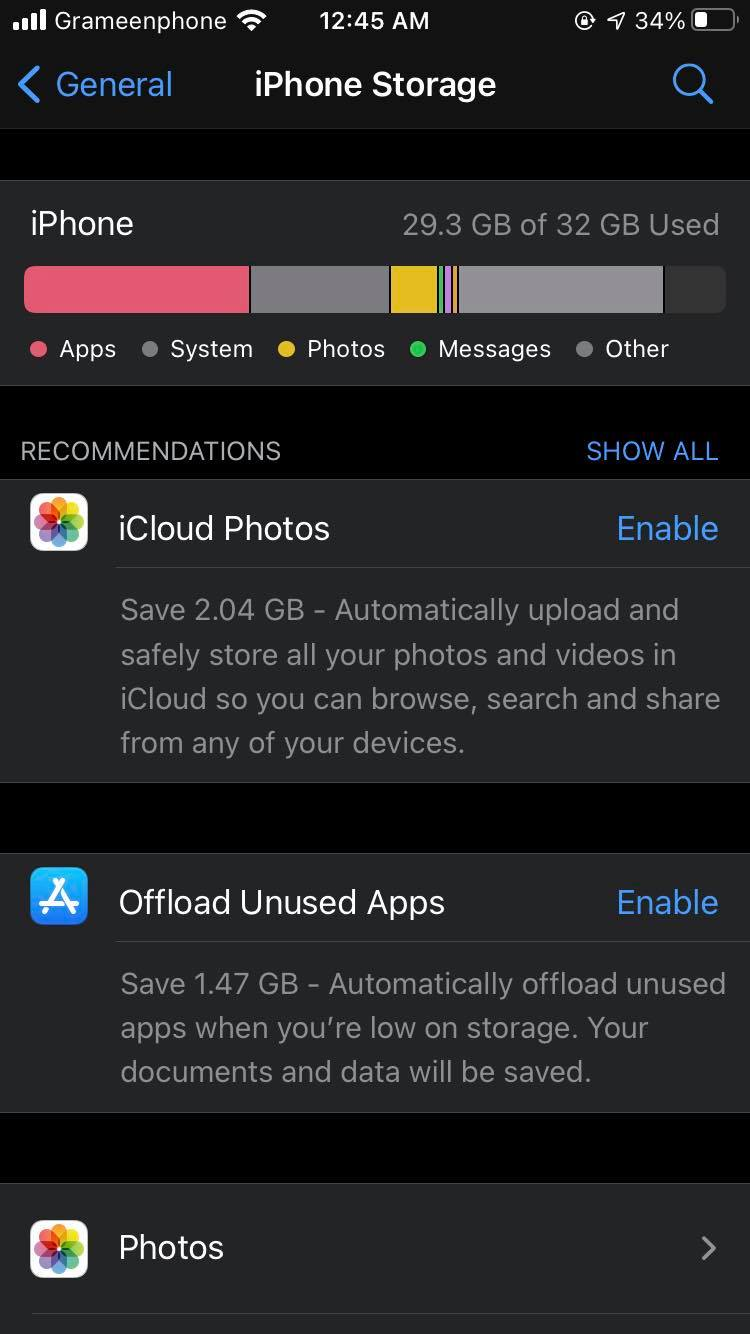Open the storage search icon
Image resolution: width=750 pixels, height=1334 pixels.
(692, 85)
